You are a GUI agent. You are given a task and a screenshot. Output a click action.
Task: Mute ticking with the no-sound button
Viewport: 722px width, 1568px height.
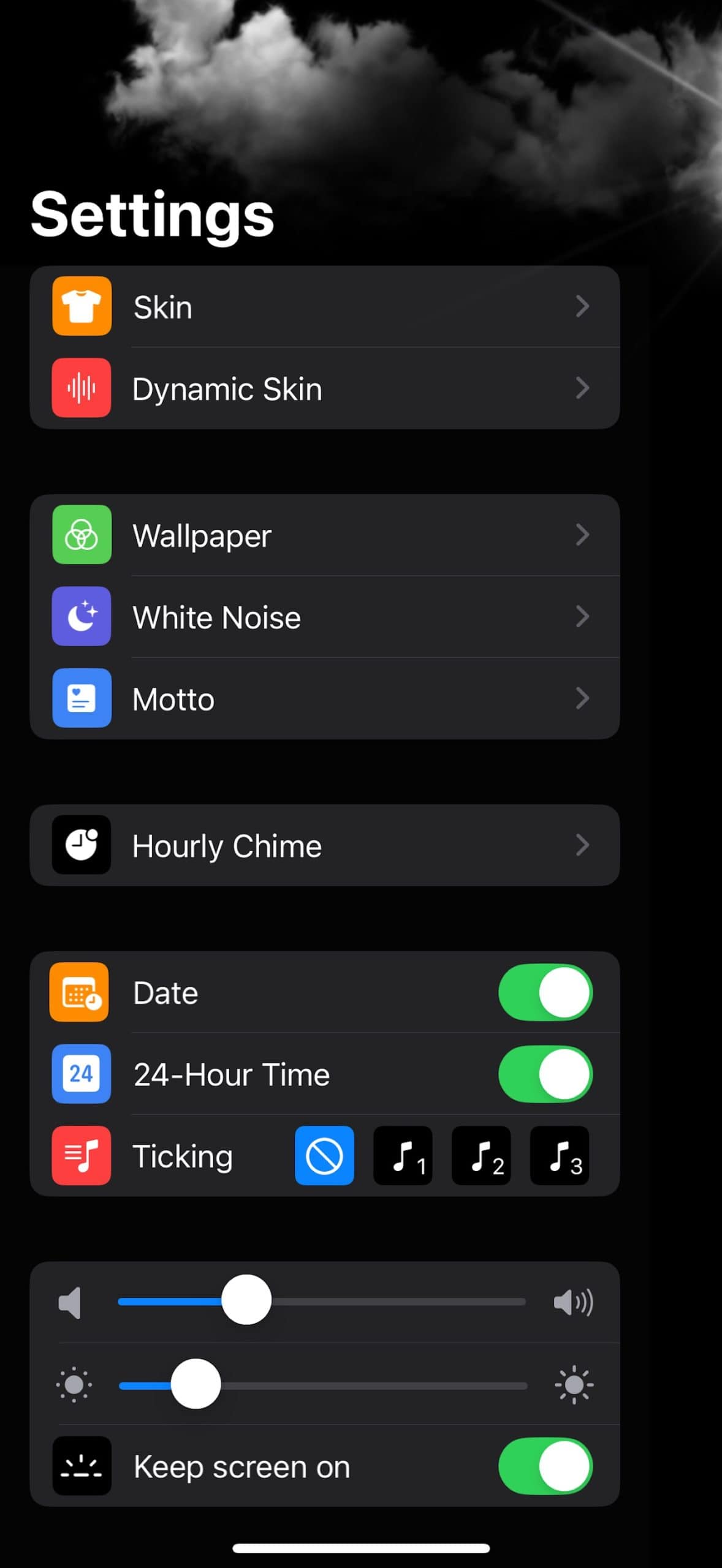[324, 1156]
